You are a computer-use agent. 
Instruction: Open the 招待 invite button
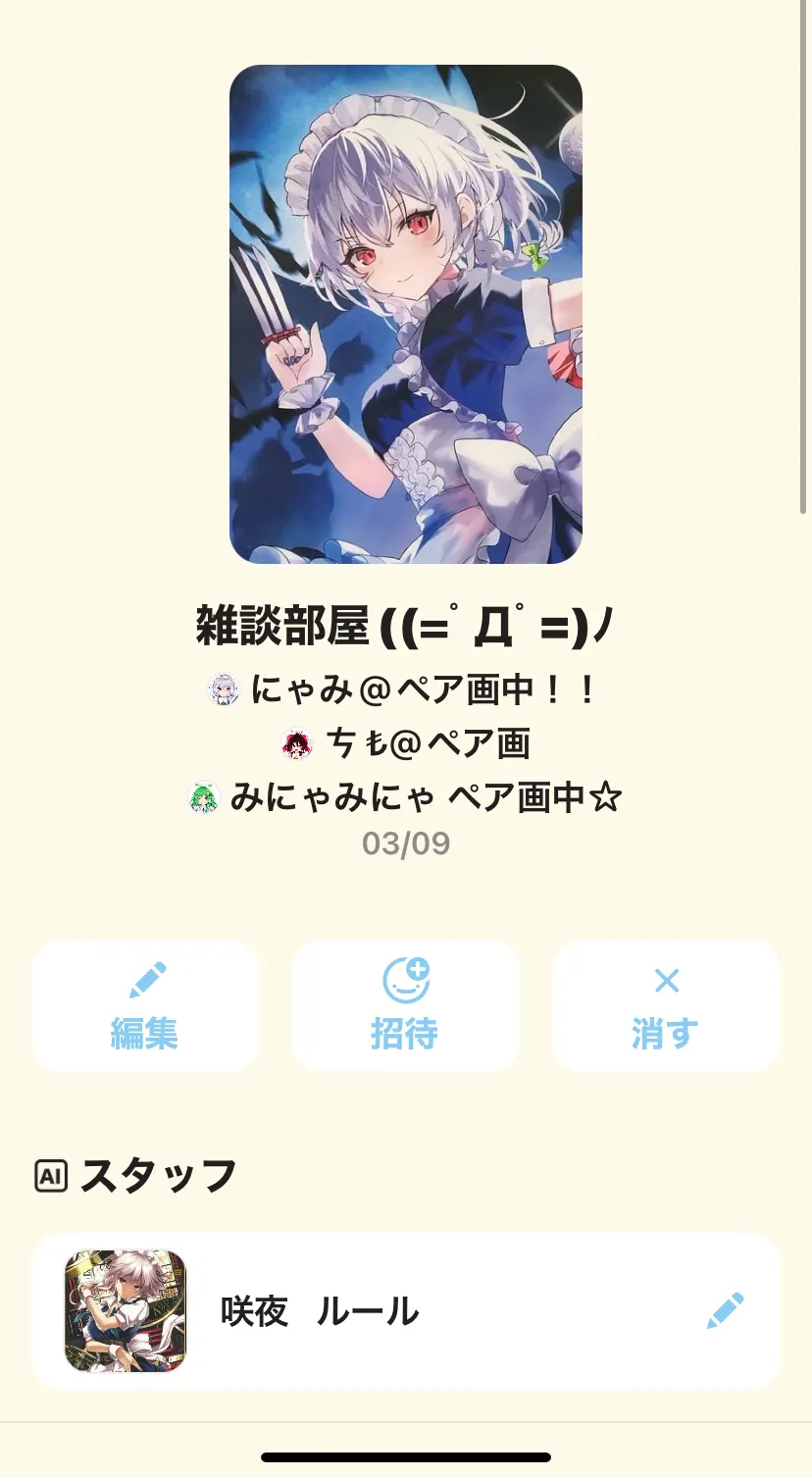coord(405,1005)
